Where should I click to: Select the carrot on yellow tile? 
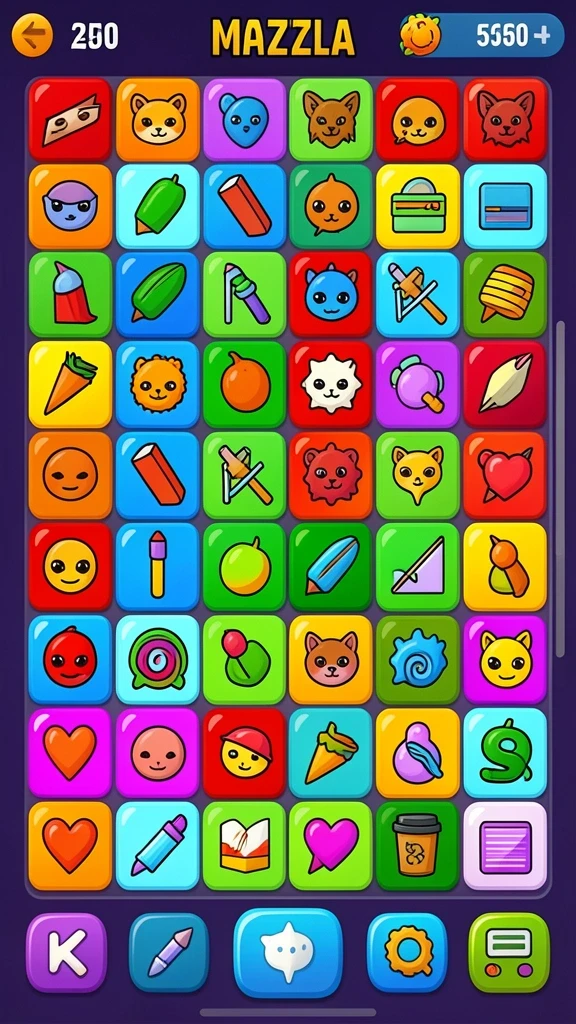70,384
